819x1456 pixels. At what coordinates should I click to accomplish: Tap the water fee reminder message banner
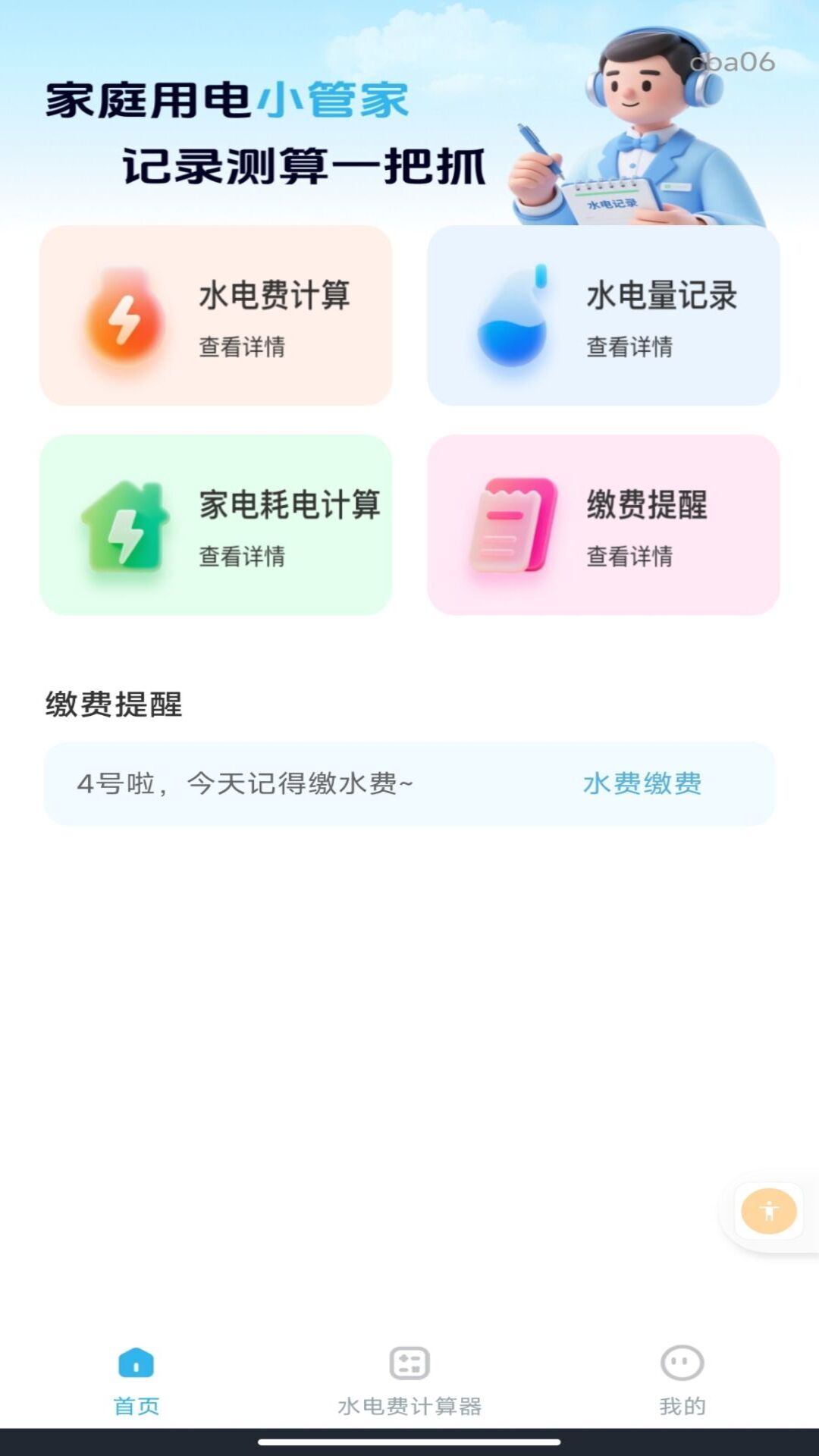pyautogui.click(x=303, y=784)
